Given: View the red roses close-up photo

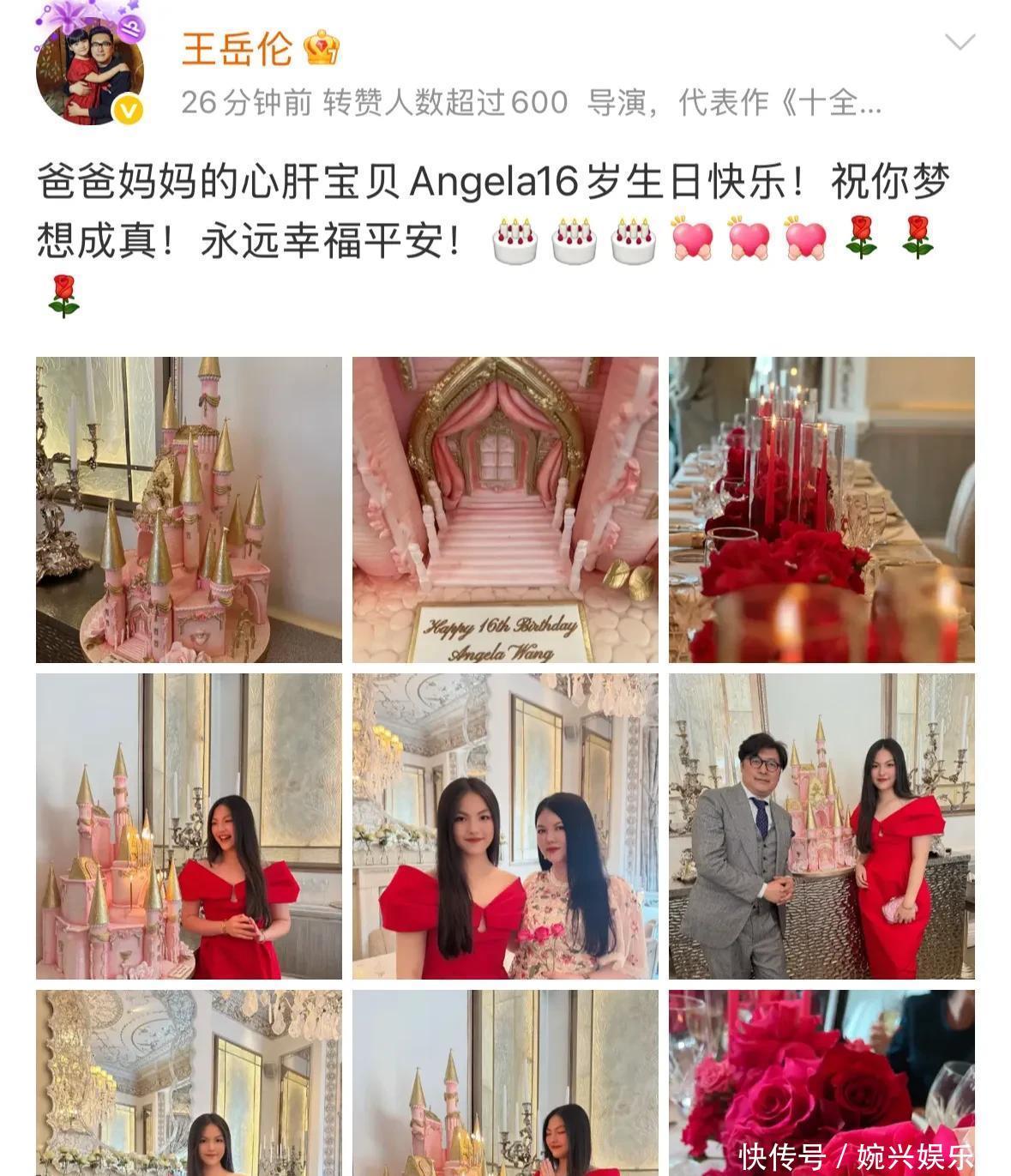Looking at the screenshot, I should click(x=821, y=1083).
